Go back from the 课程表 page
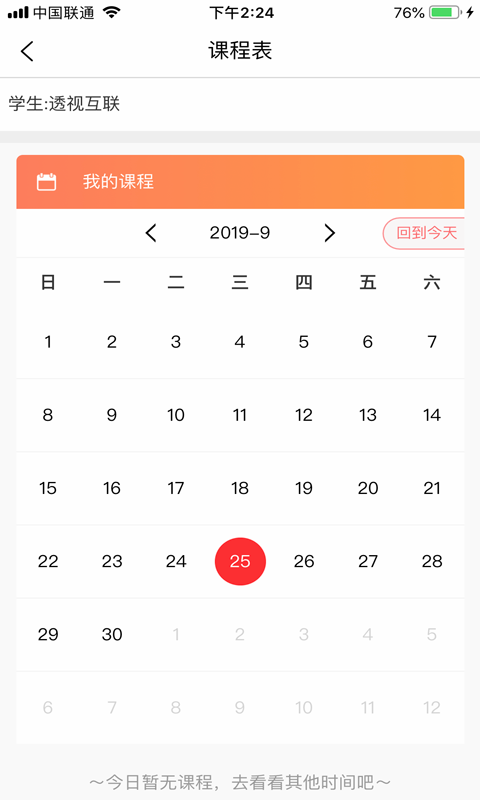The width and height of the screenshot is (480, 800). click(x=27, y=51)
